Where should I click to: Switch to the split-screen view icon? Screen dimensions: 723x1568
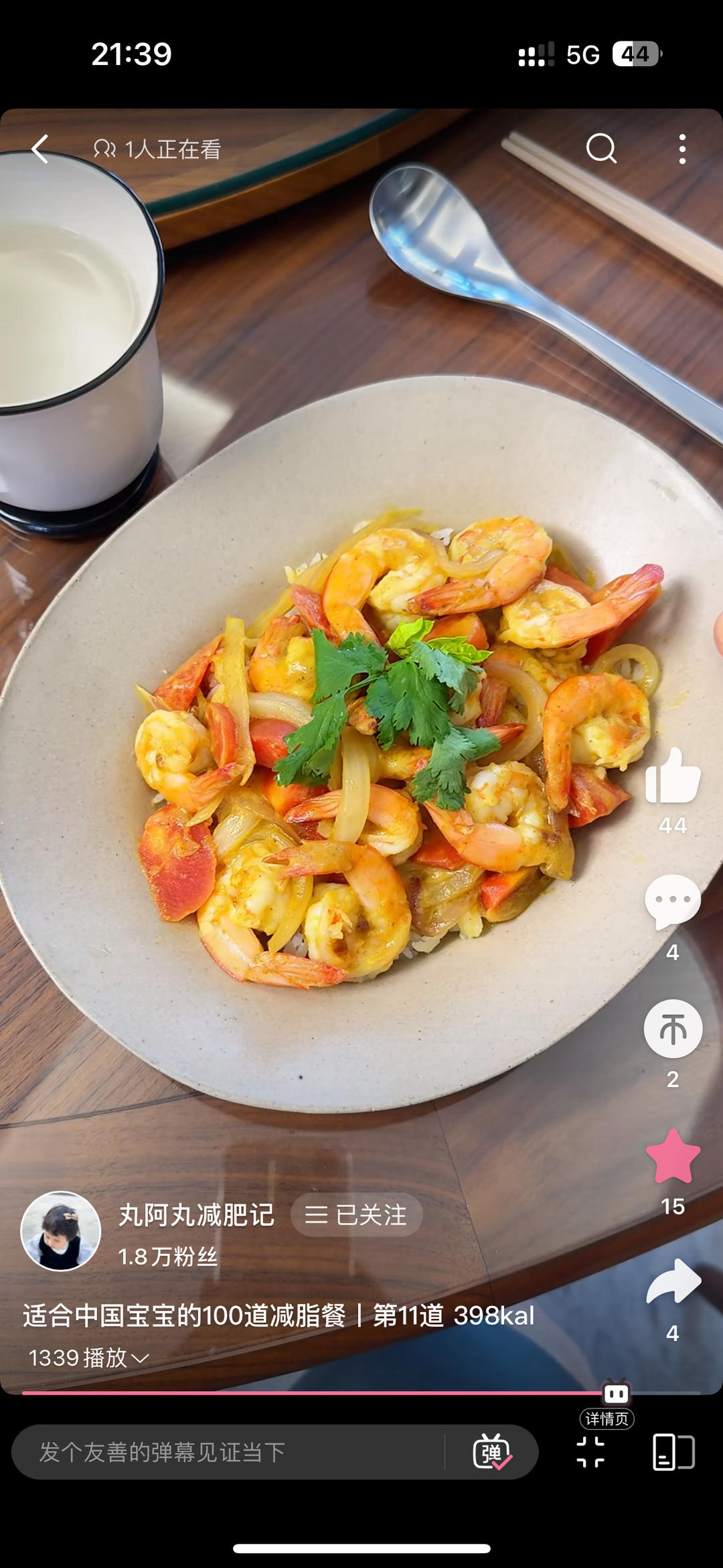click(x=673, y=1452)
